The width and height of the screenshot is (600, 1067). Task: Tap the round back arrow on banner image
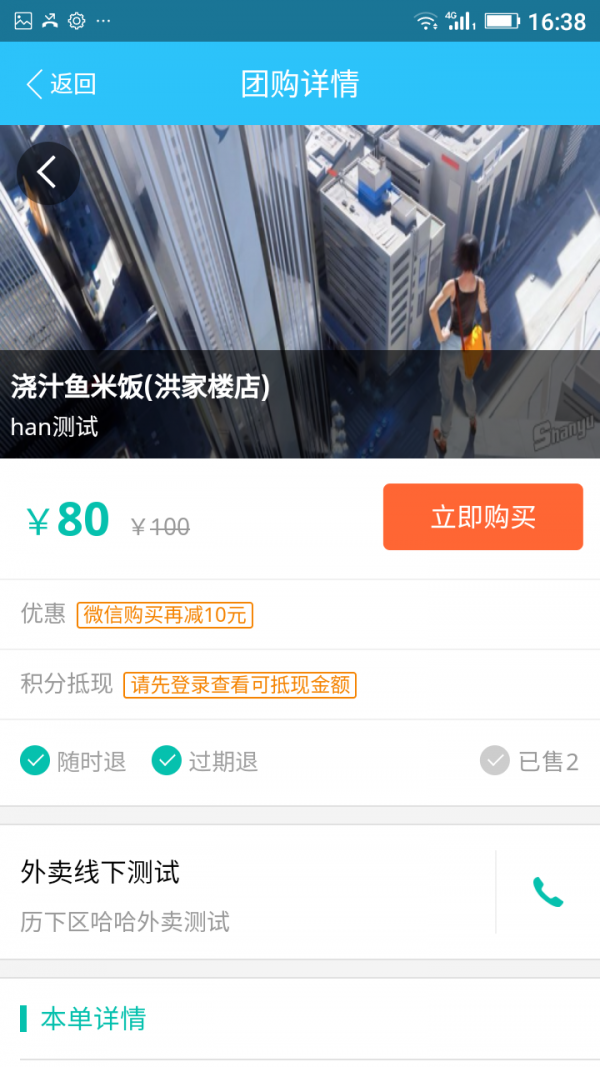[x=48, y=173]
